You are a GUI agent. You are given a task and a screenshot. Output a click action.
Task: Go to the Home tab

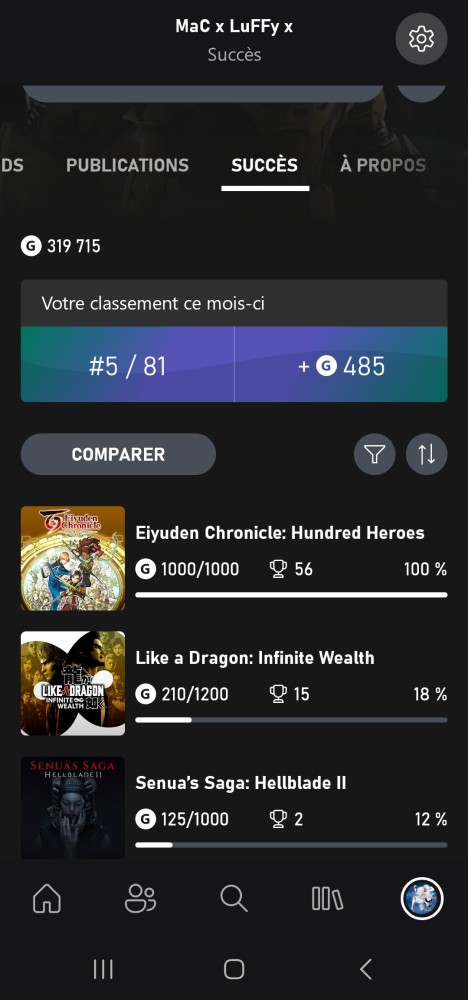pyautogui.click(x=47, y=899)
